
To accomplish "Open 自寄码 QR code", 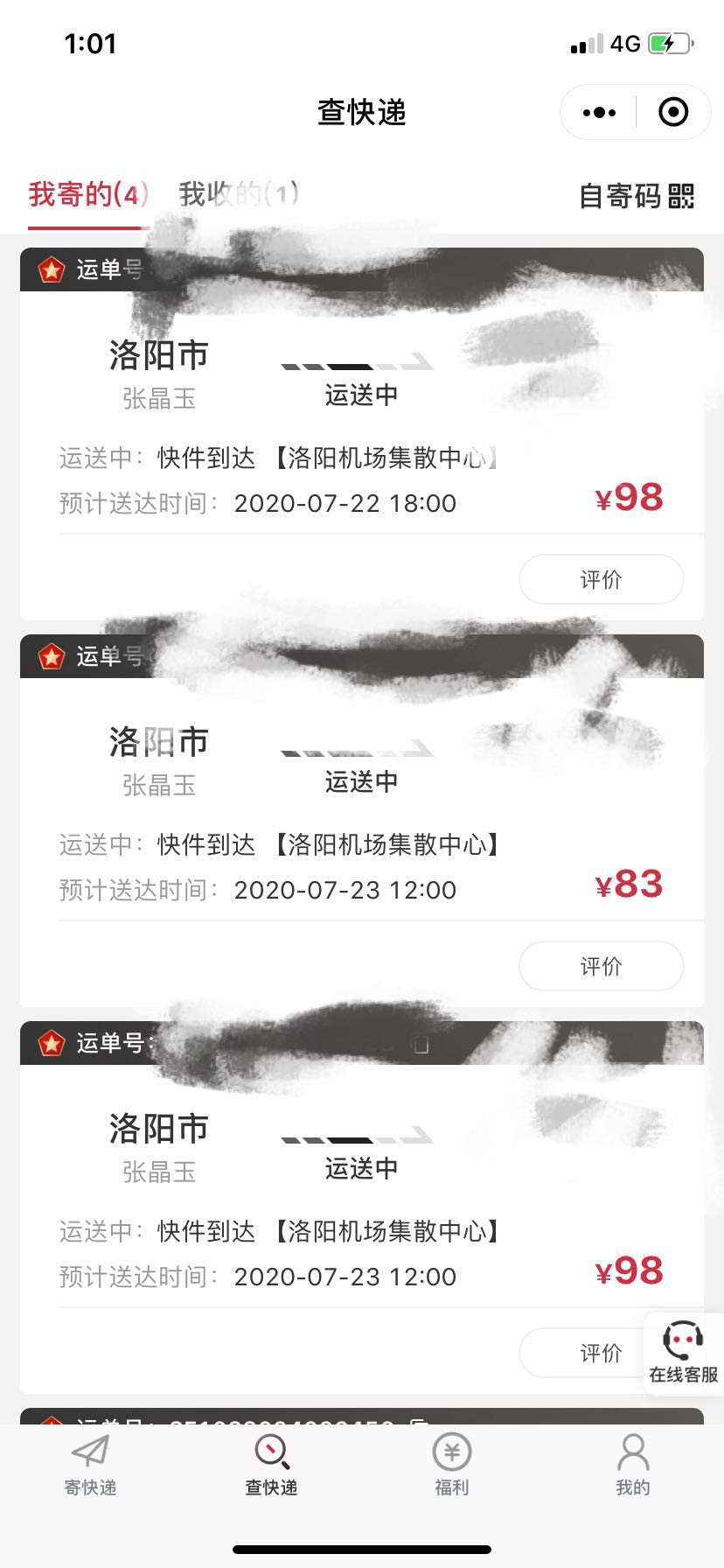I will [x=637, y=196].
